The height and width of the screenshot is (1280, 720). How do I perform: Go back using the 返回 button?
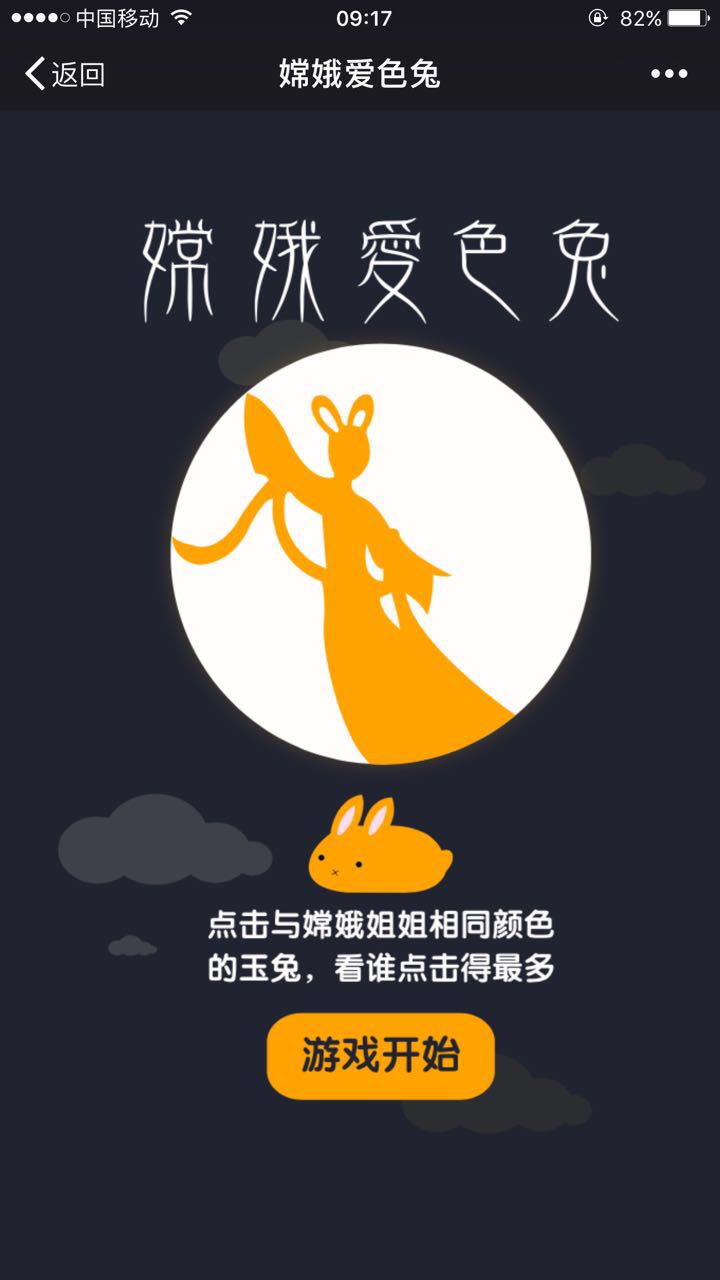click(65, 74)
